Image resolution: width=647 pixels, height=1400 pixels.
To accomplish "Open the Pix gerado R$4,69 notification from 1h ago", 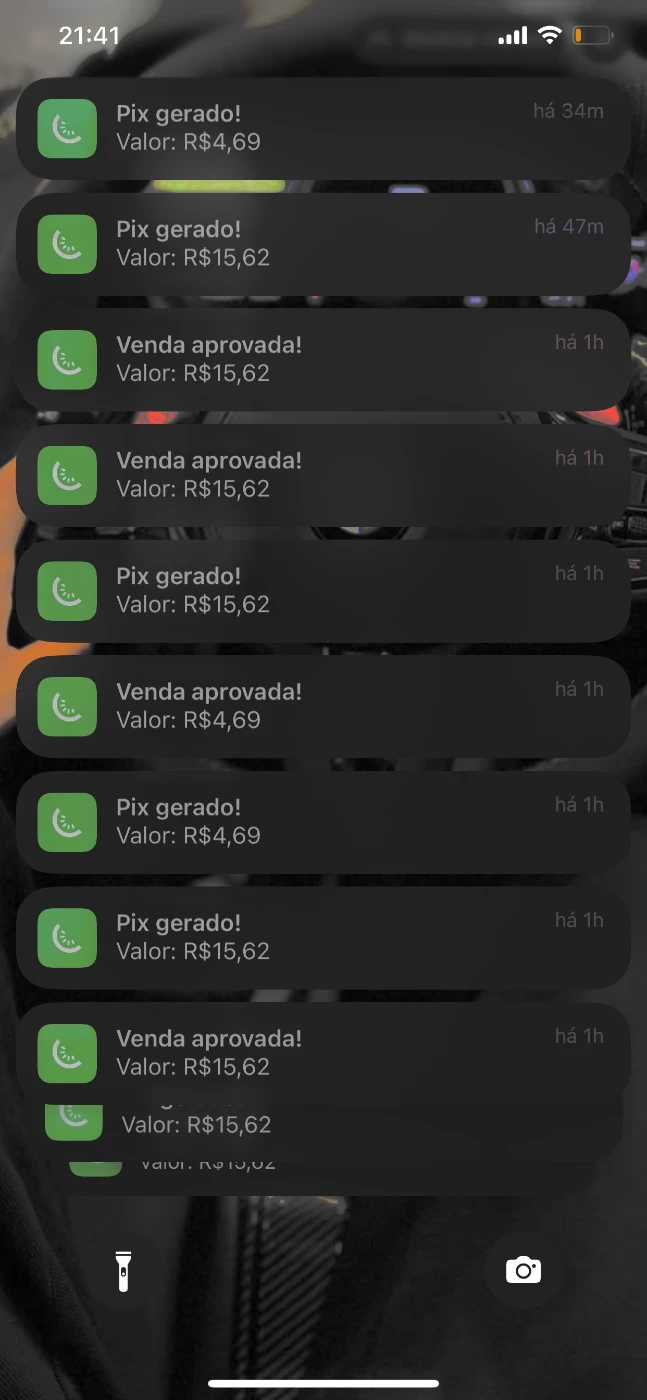I will (323, 822).
